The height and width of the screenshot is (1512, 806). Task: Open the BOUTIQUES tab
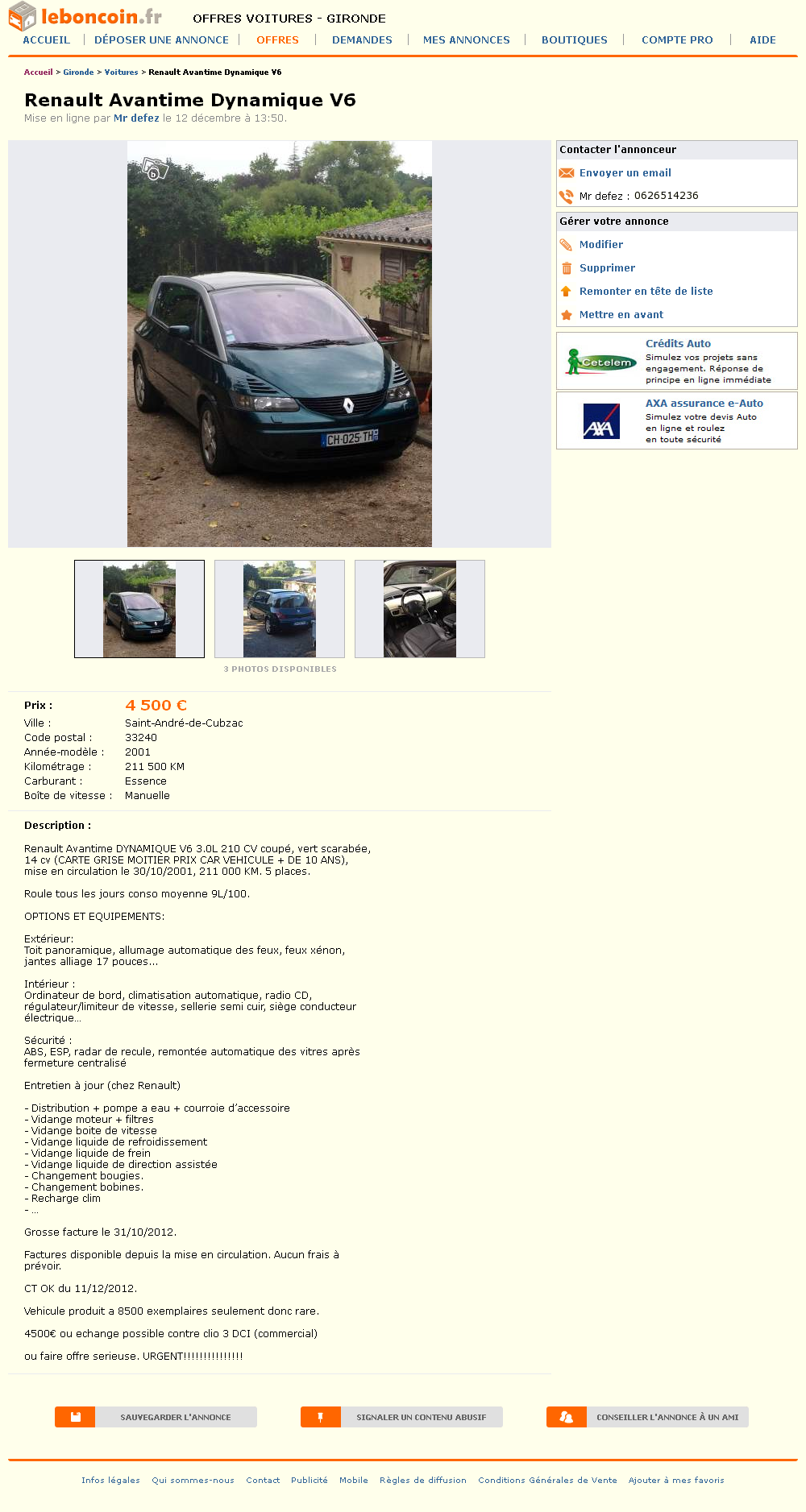[x=574, y=39]
